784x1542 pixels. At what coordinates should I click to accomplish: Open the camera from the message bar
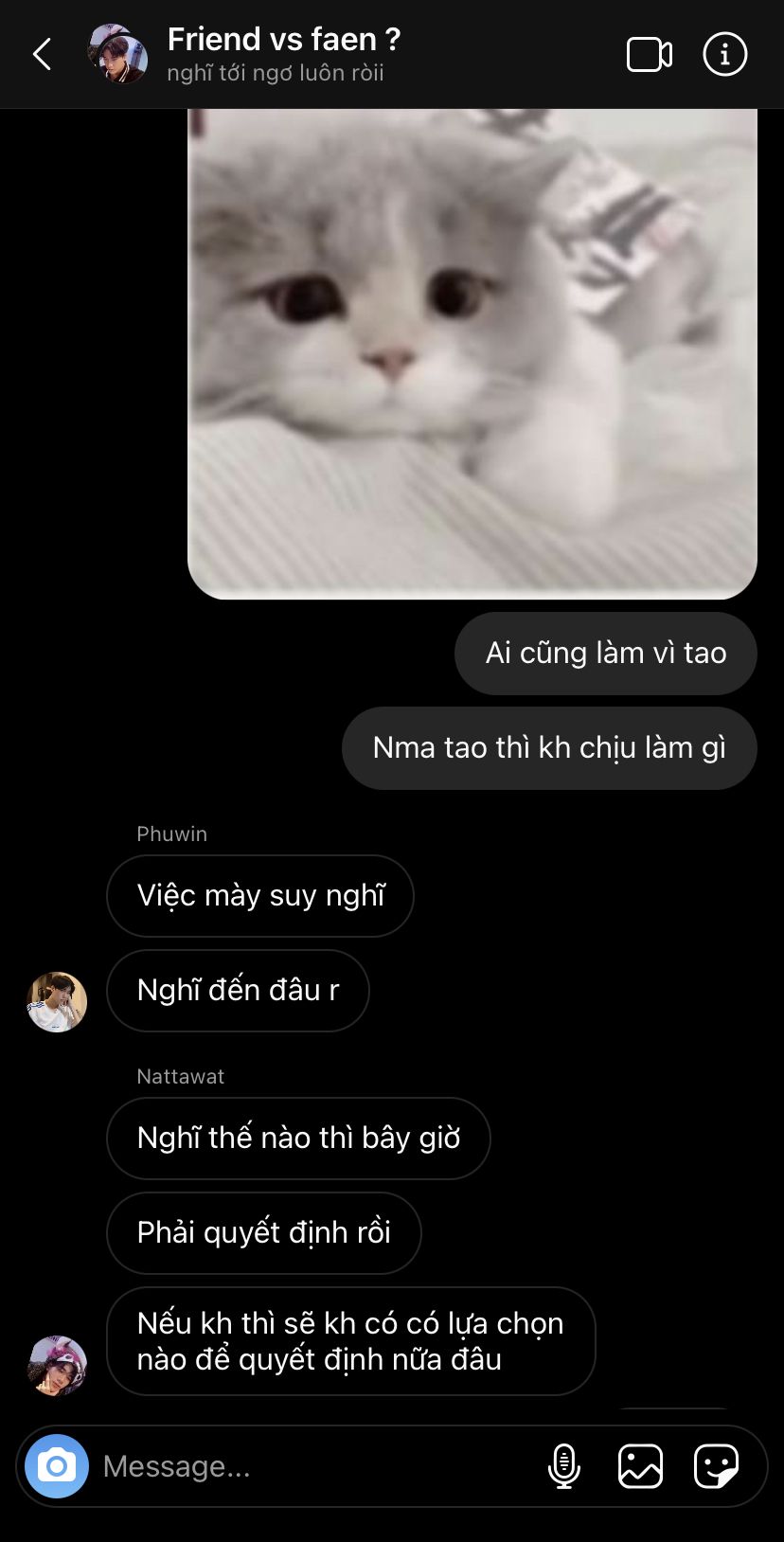click(57, 1466)
